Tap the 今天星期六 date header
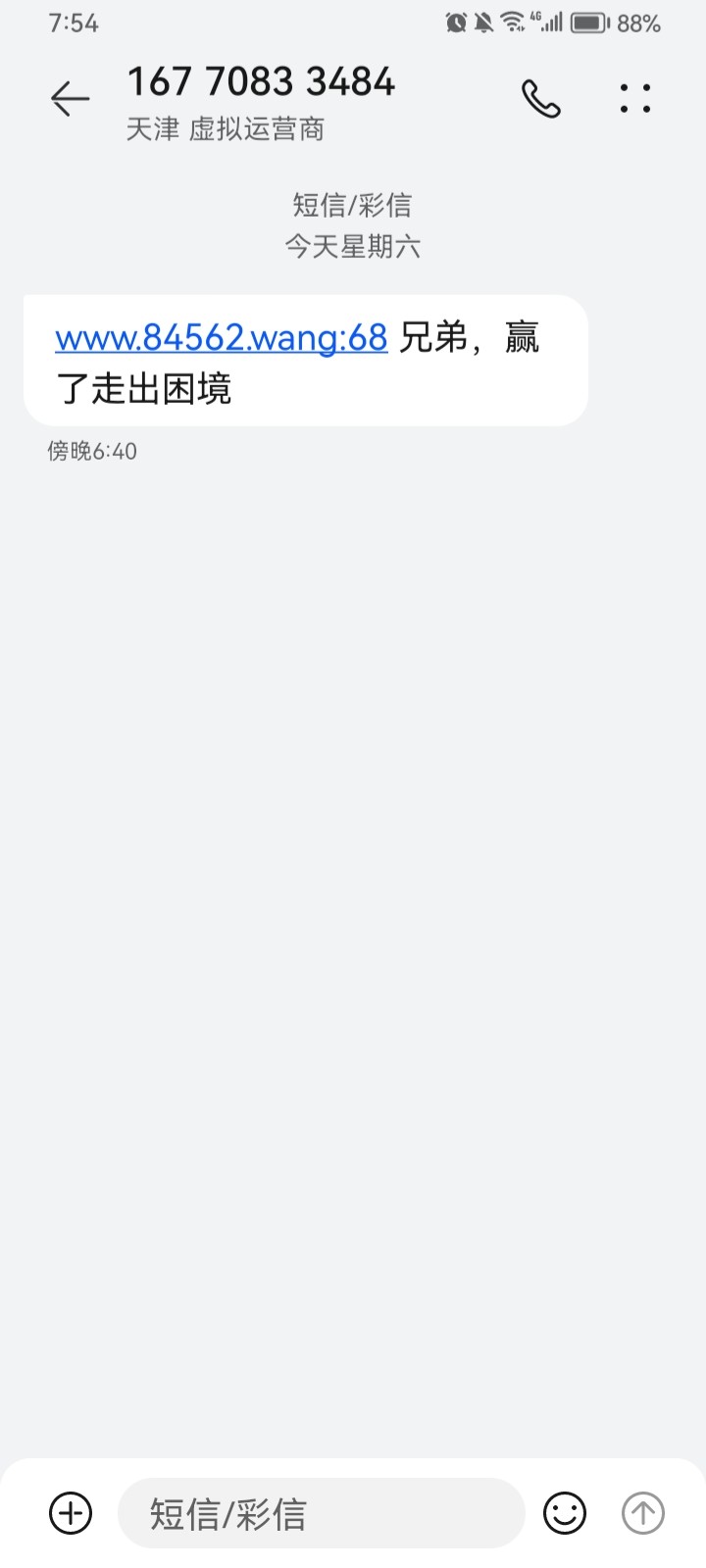Image resolution: width=706 pixels, height=1568 pixels. pyautogui.click(x=352, y=247)
